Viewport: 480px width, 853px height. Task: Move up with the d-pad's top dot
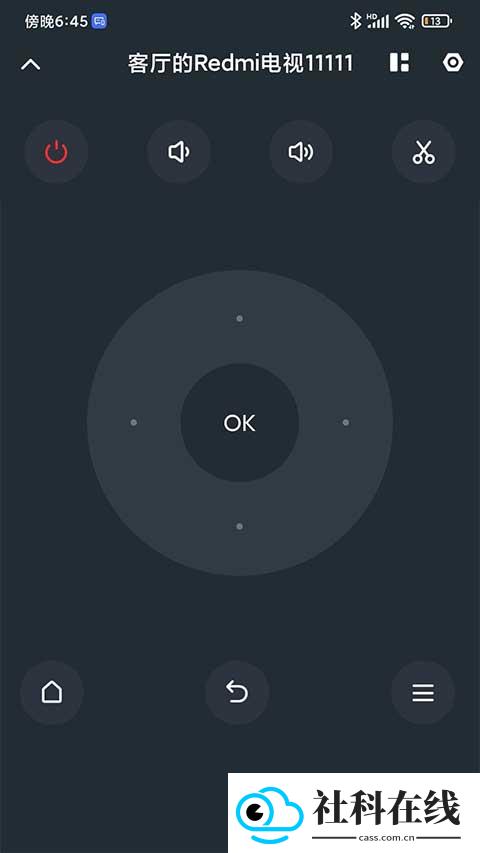[x=239, y=318]
